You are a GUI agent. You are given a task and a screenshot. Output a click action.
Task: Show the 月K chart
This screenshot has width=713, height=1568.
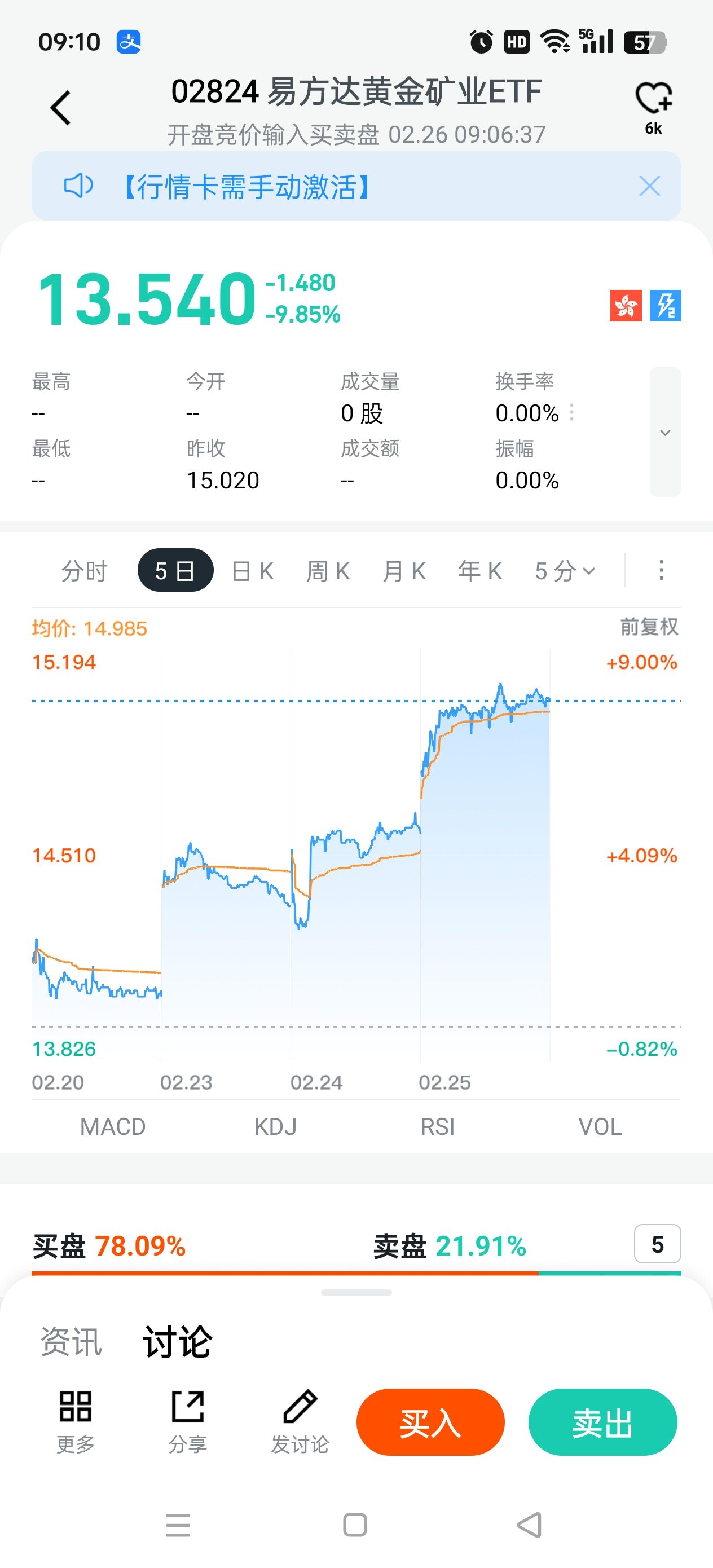click(404, 571)
